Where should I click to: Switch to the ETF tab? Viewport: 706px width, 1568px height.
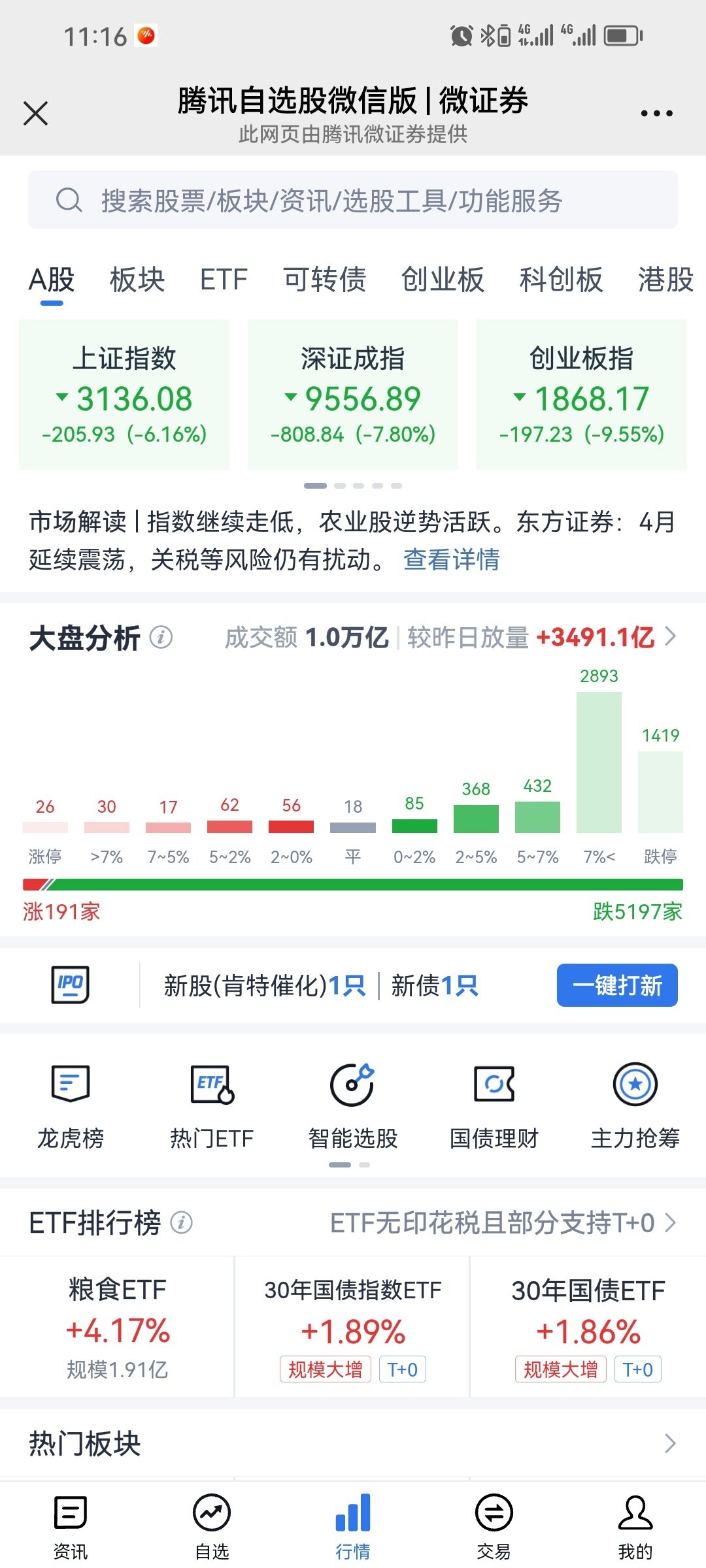coord(224,280)
